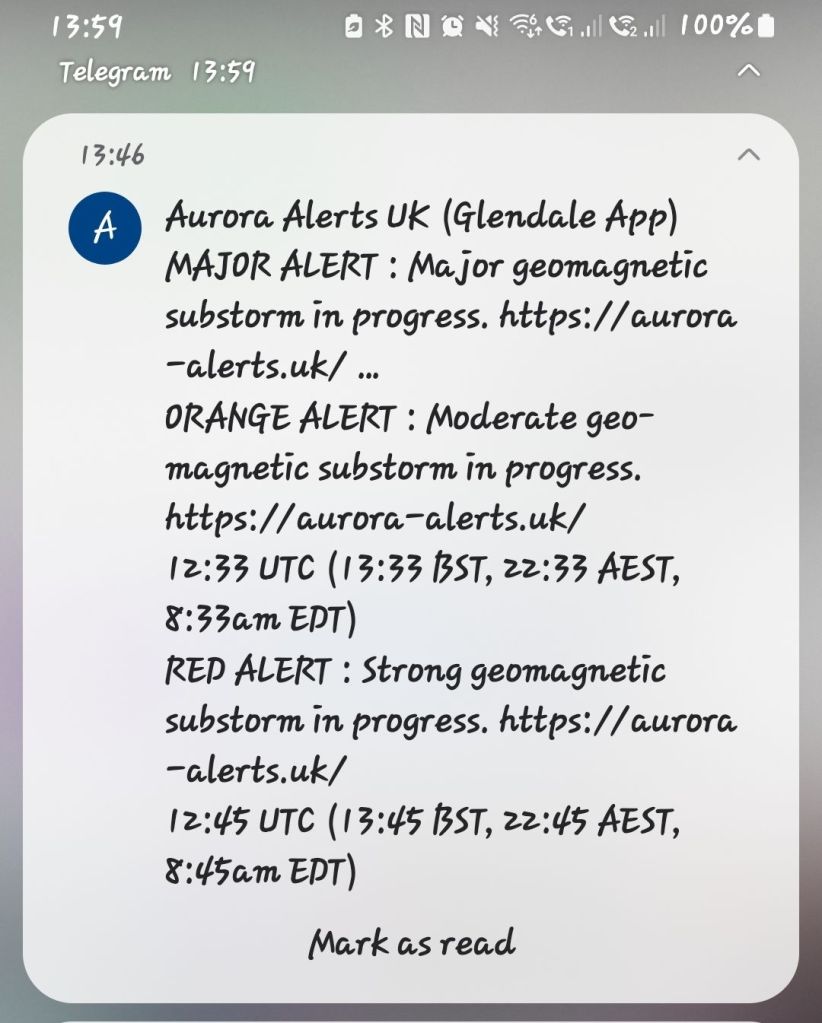Collapse the Aurora Alerts notification card
This screenshot has height=1023, width=822.
point(748,155)
